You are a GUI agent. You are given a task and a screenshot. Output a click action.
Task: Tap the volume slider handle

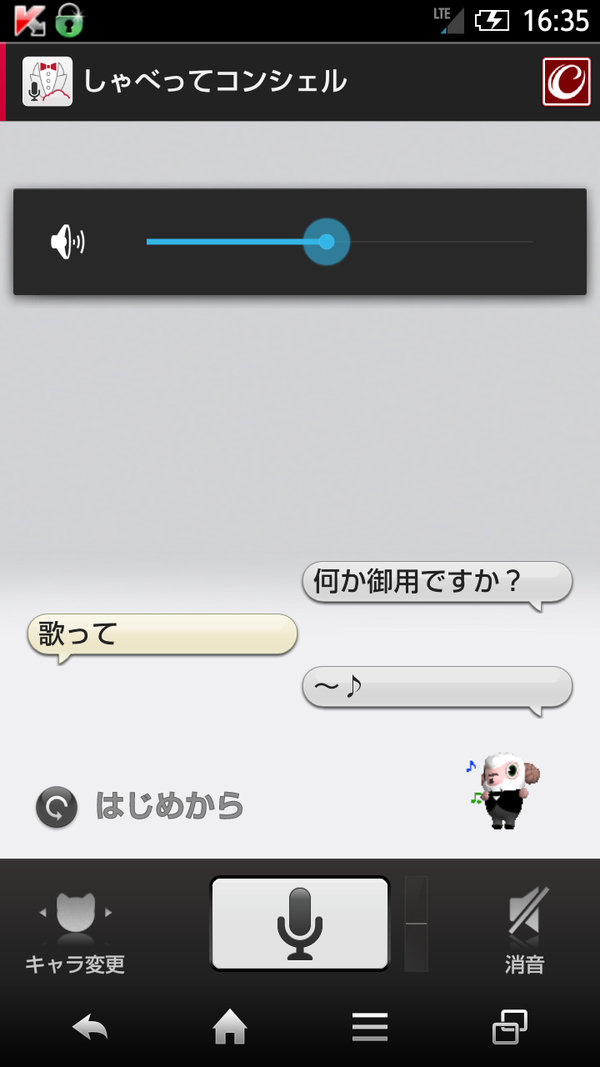(327, 242)
